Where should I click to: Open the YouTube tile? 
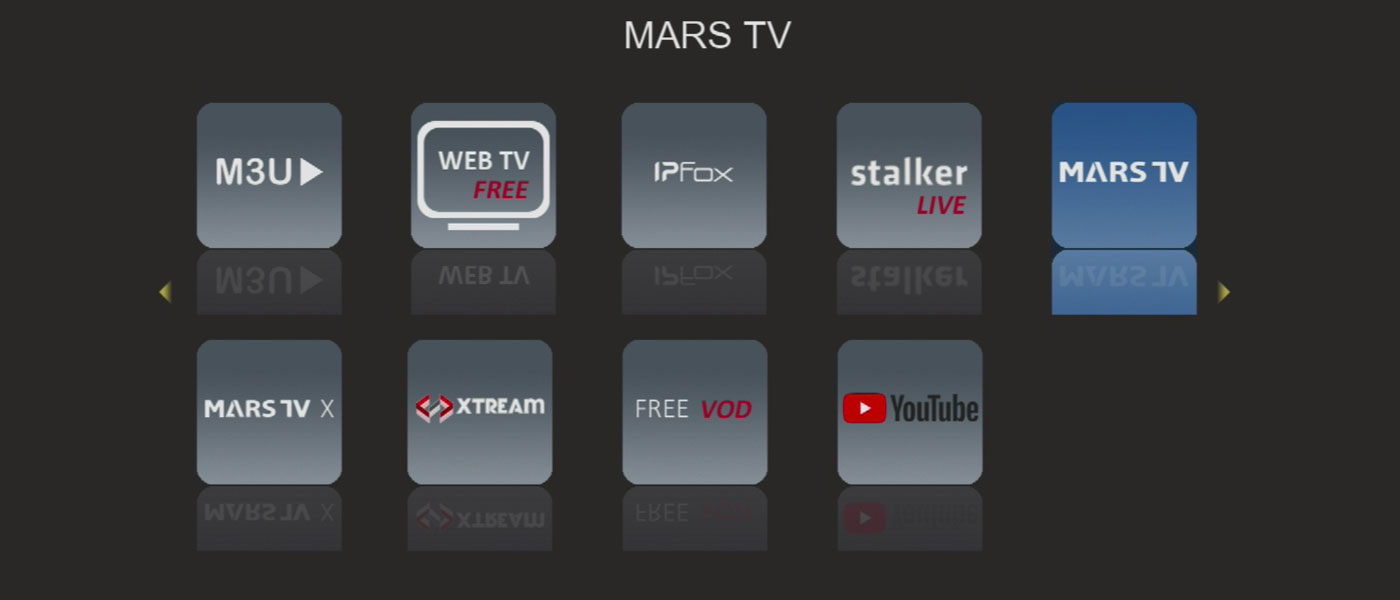[x=910, y=411]
